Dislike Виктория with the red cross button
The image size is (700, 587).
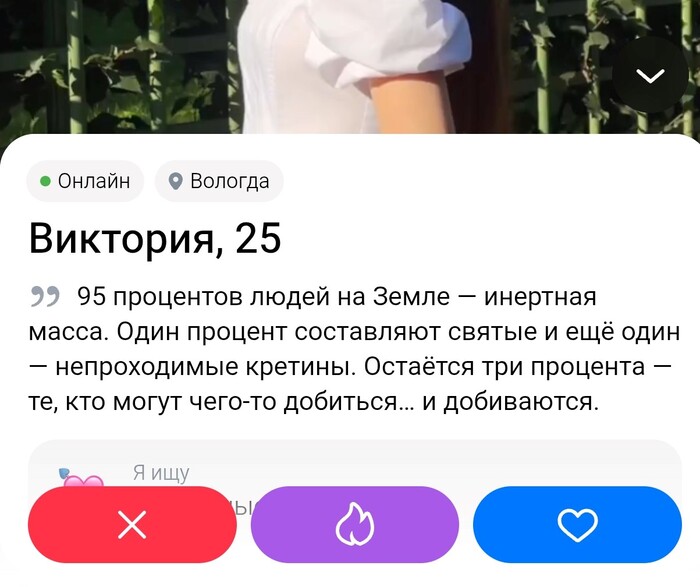pos(132,524)
